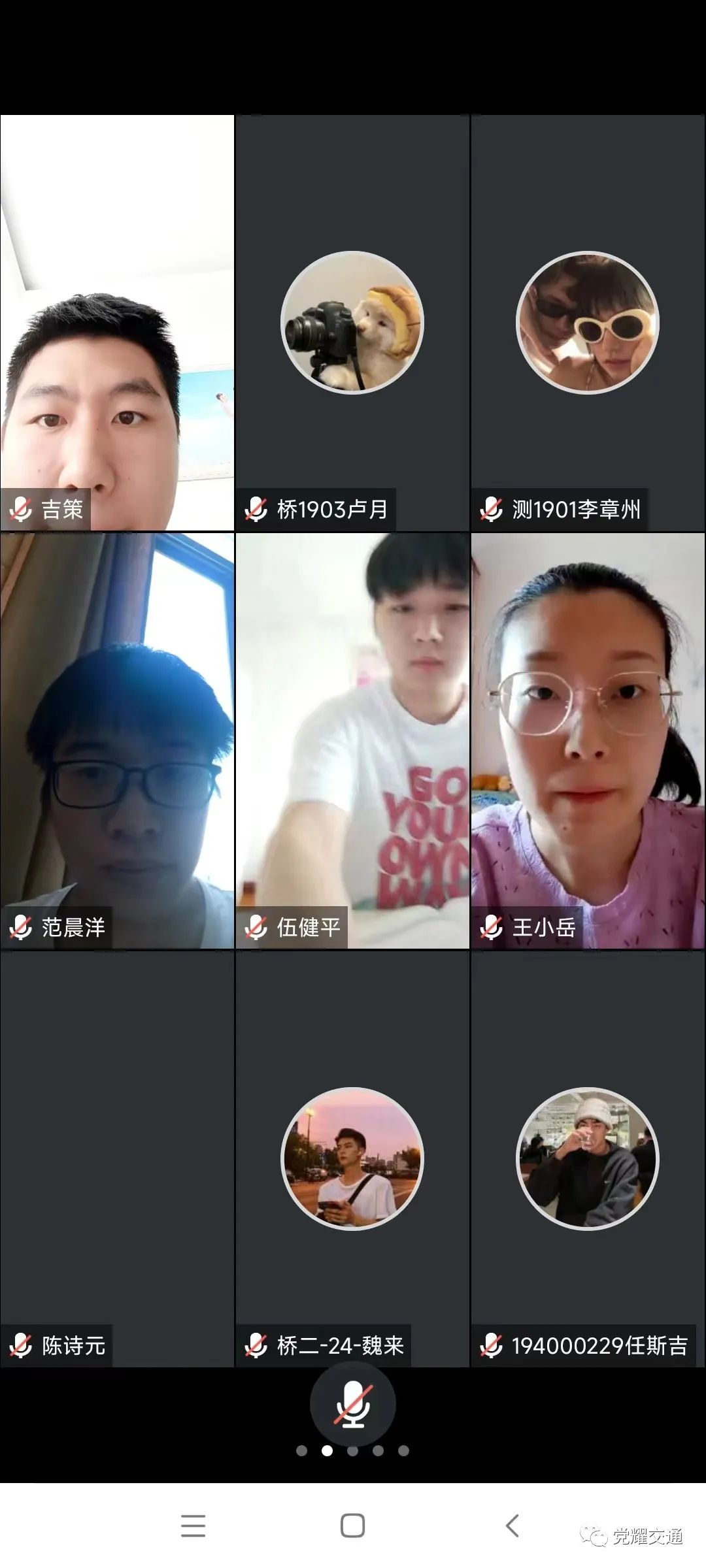This screenshot has height=1568, width=706.
Task: Open 吉策's video tile
Action: tap(118, 323)
